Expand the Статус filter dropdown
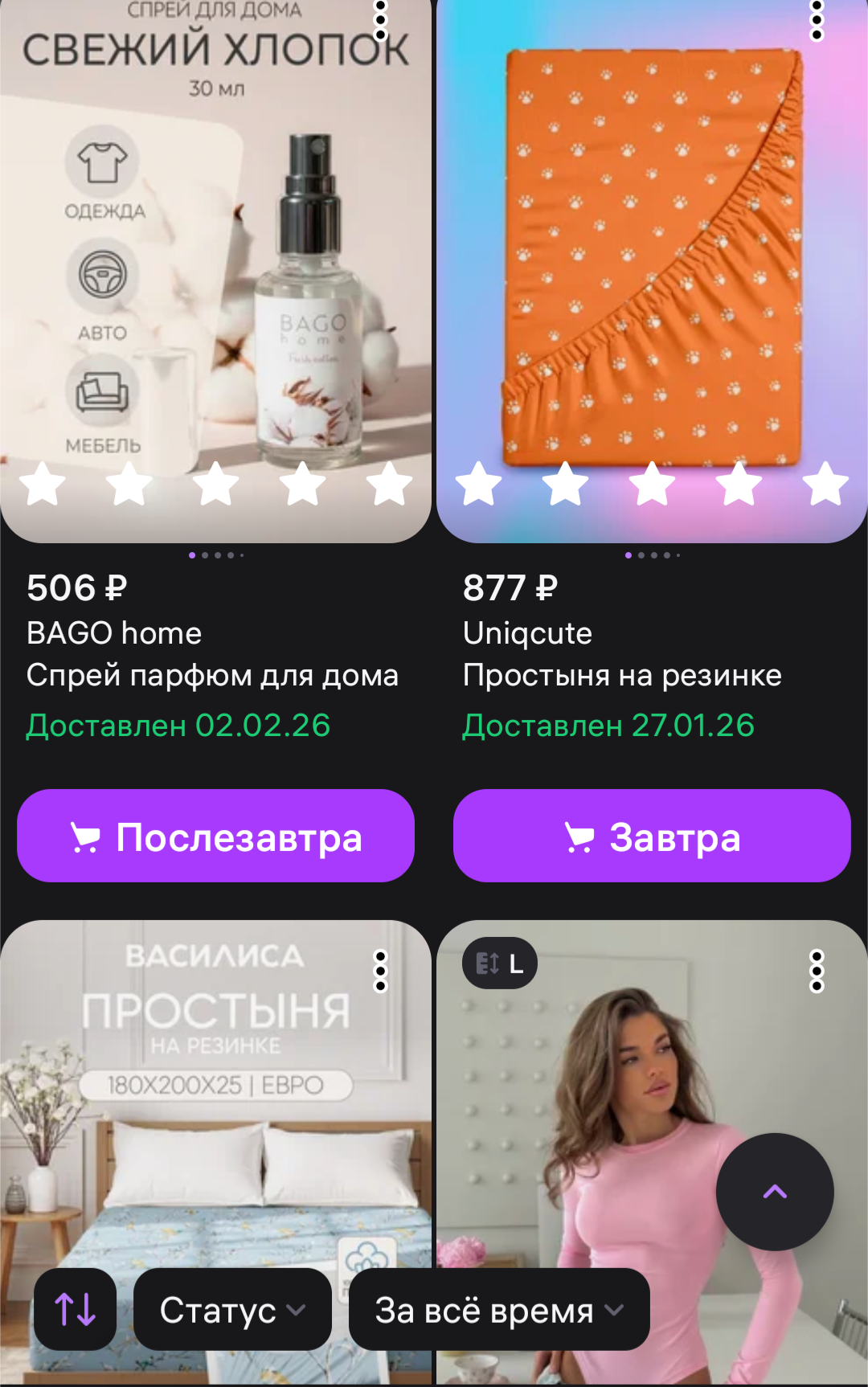This screenshot has width=868, height=1387. pyautogui.click(x=232, y=1310)
